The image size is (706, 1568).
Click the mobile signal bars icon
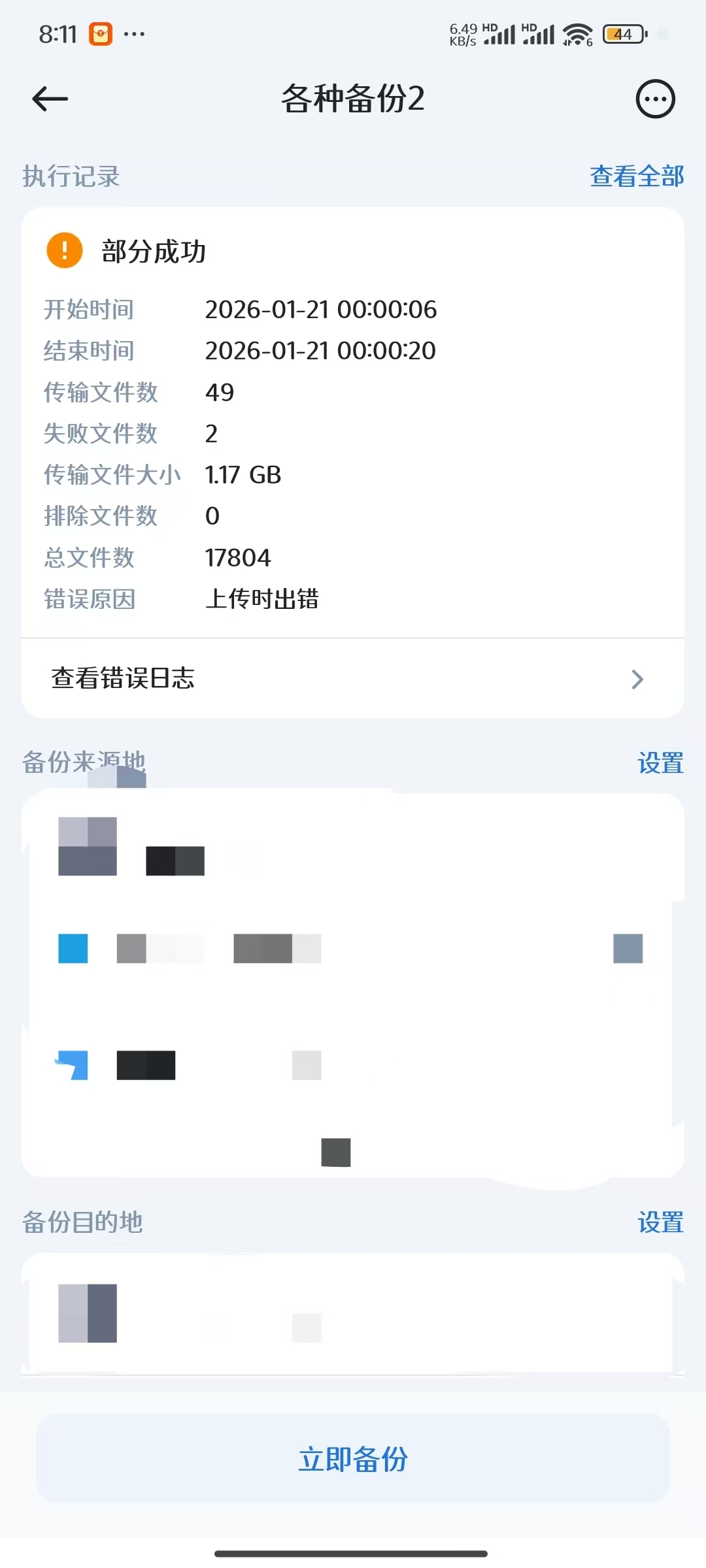click(500, 34)
